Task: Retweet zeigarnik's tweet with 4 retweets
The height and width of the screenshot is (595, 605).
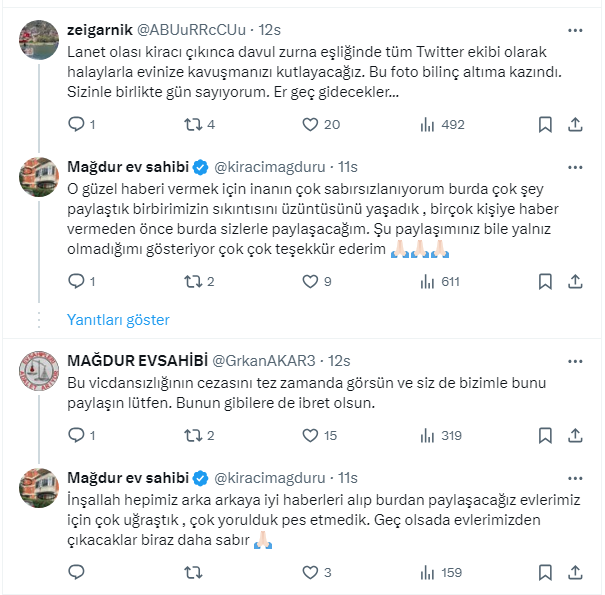Action: point(194,124)
